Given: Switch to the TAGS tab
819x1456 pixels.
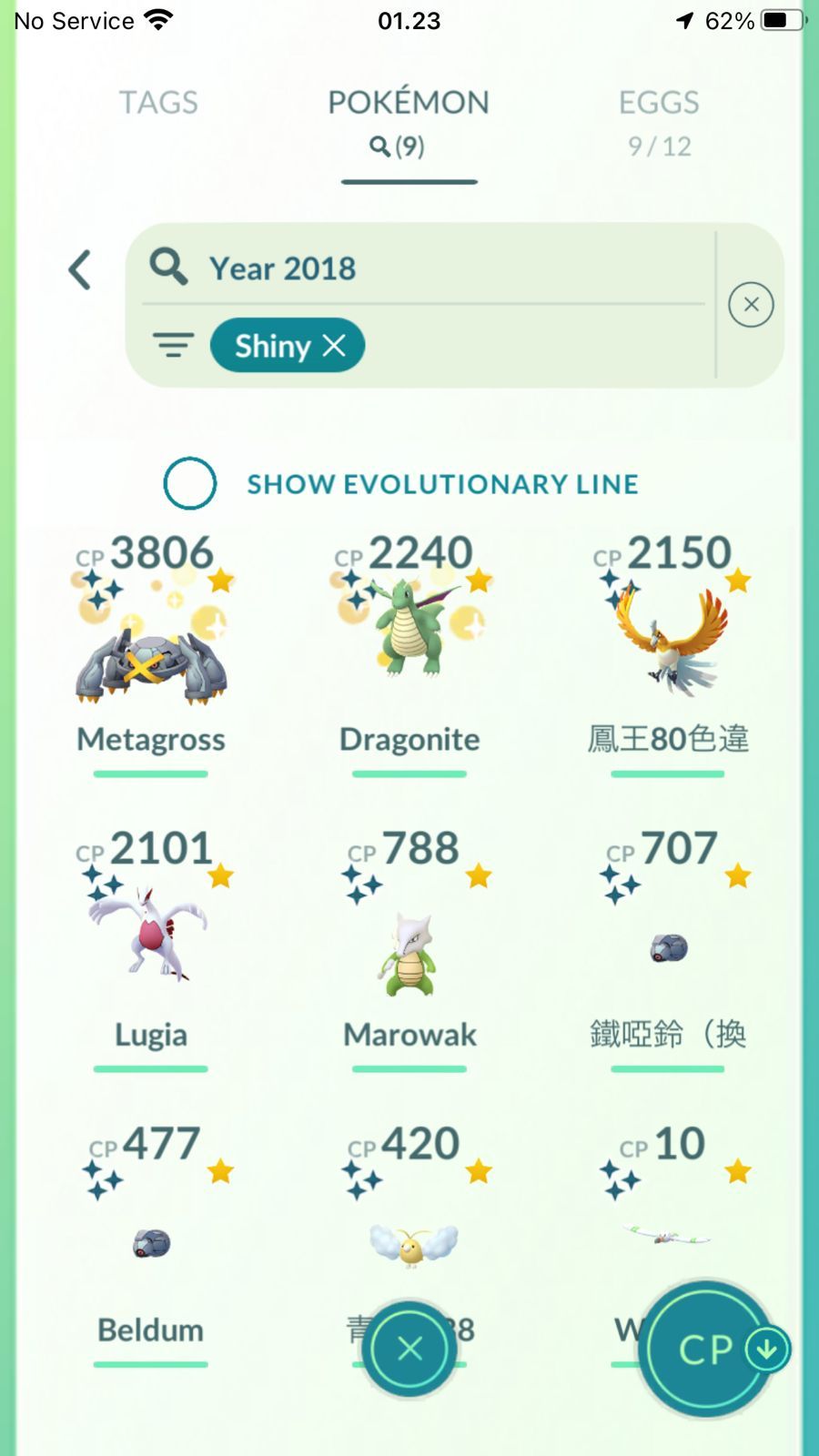Looking at the screenshot, I should tap(158, 102).
